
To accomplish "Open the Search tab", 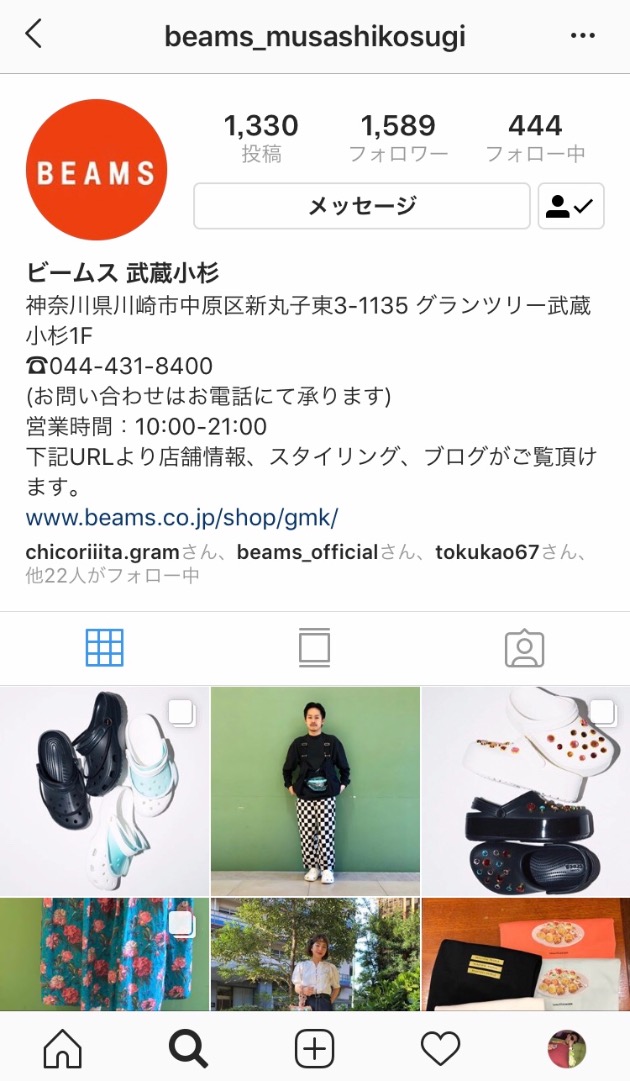I will [x=188, y=1049].
